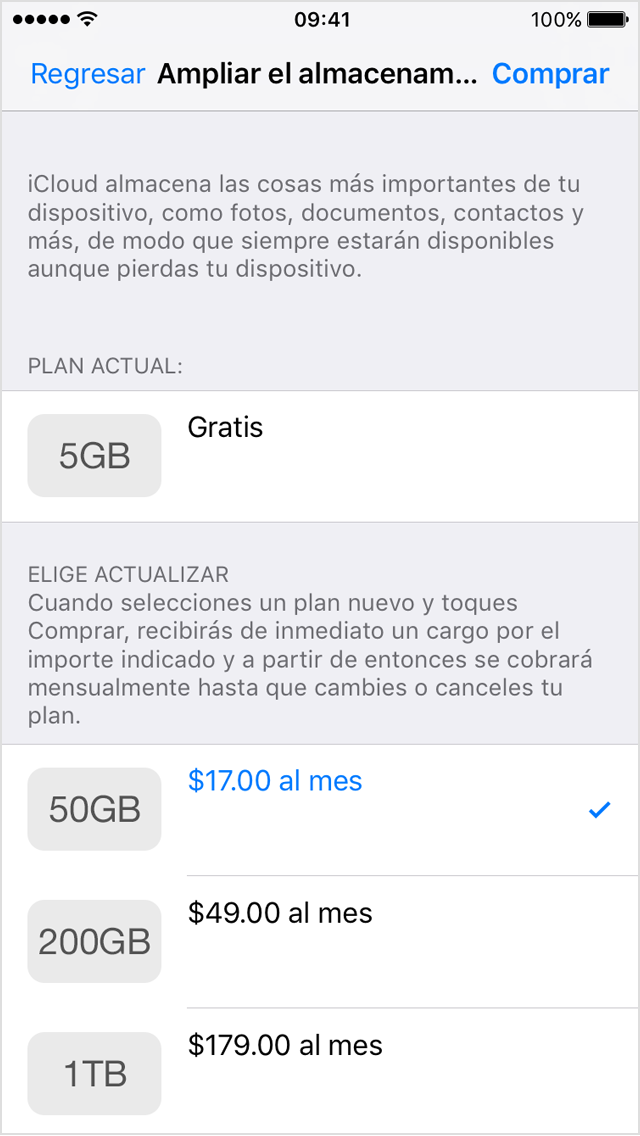
Task: Go back with Regresar
Action: (x=88, y=74)
